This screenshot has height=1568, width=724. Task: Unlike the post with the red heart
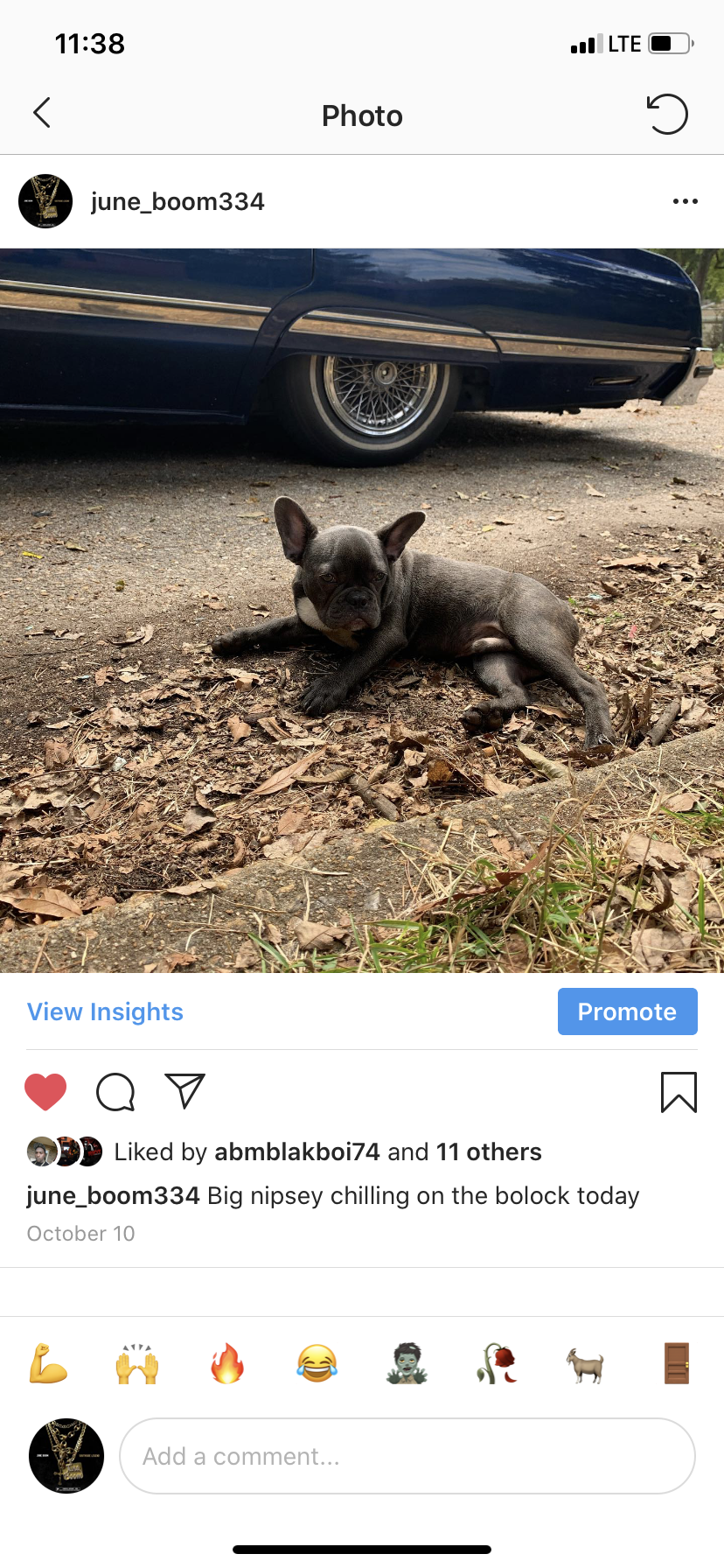point(45,1092)
